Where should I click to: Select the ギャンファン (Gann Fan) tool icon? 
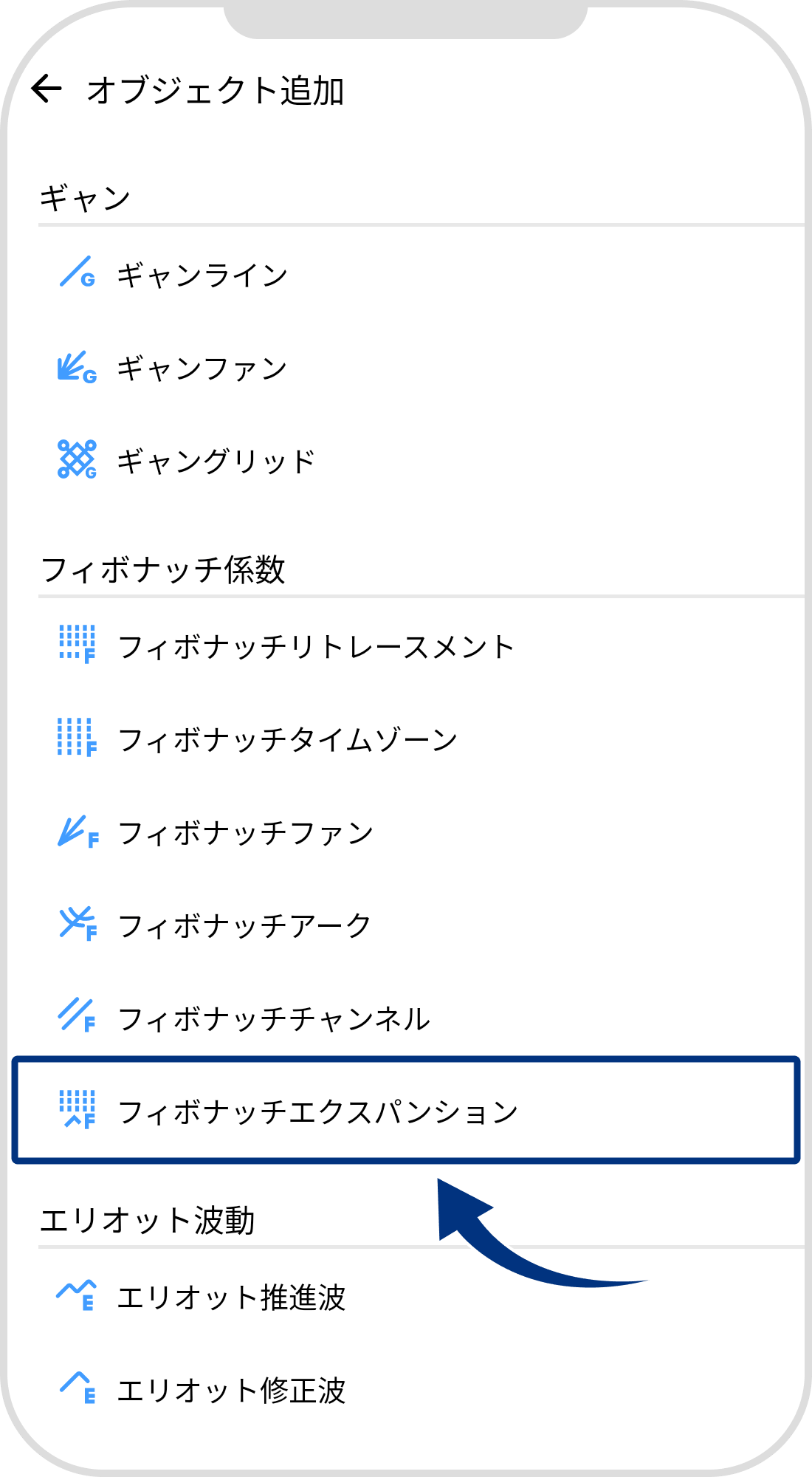76,367
